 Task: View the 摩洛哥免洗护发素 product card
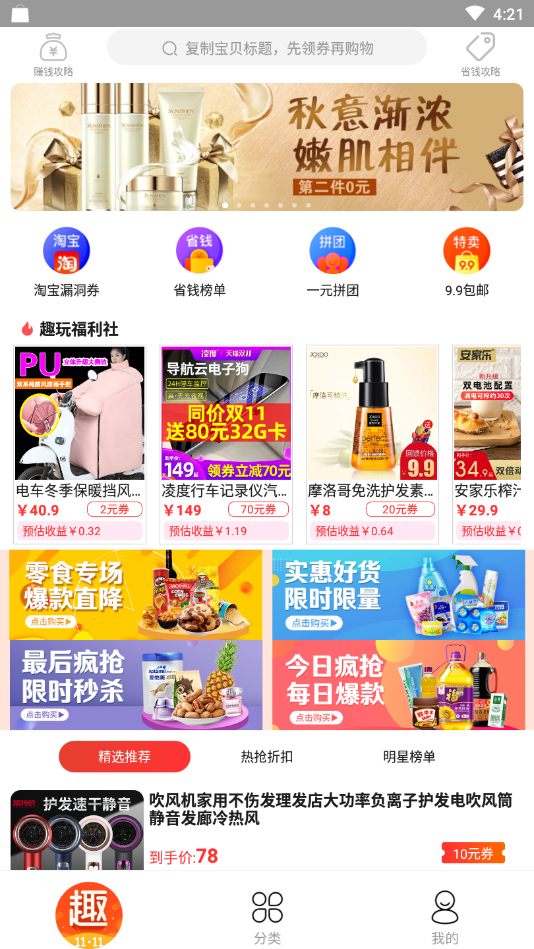(372, 444)
